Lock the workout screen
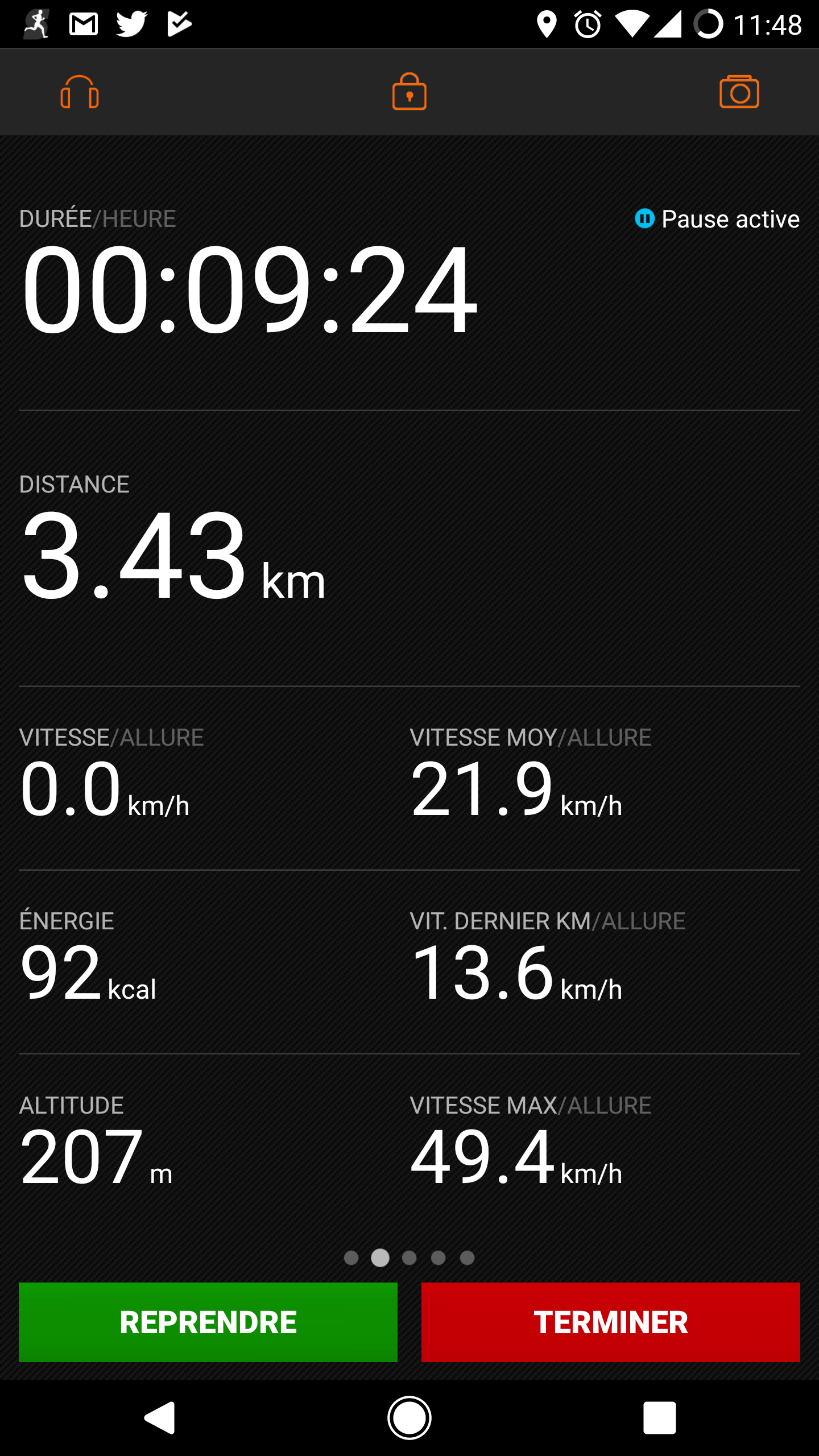 (x=409, y=92)
